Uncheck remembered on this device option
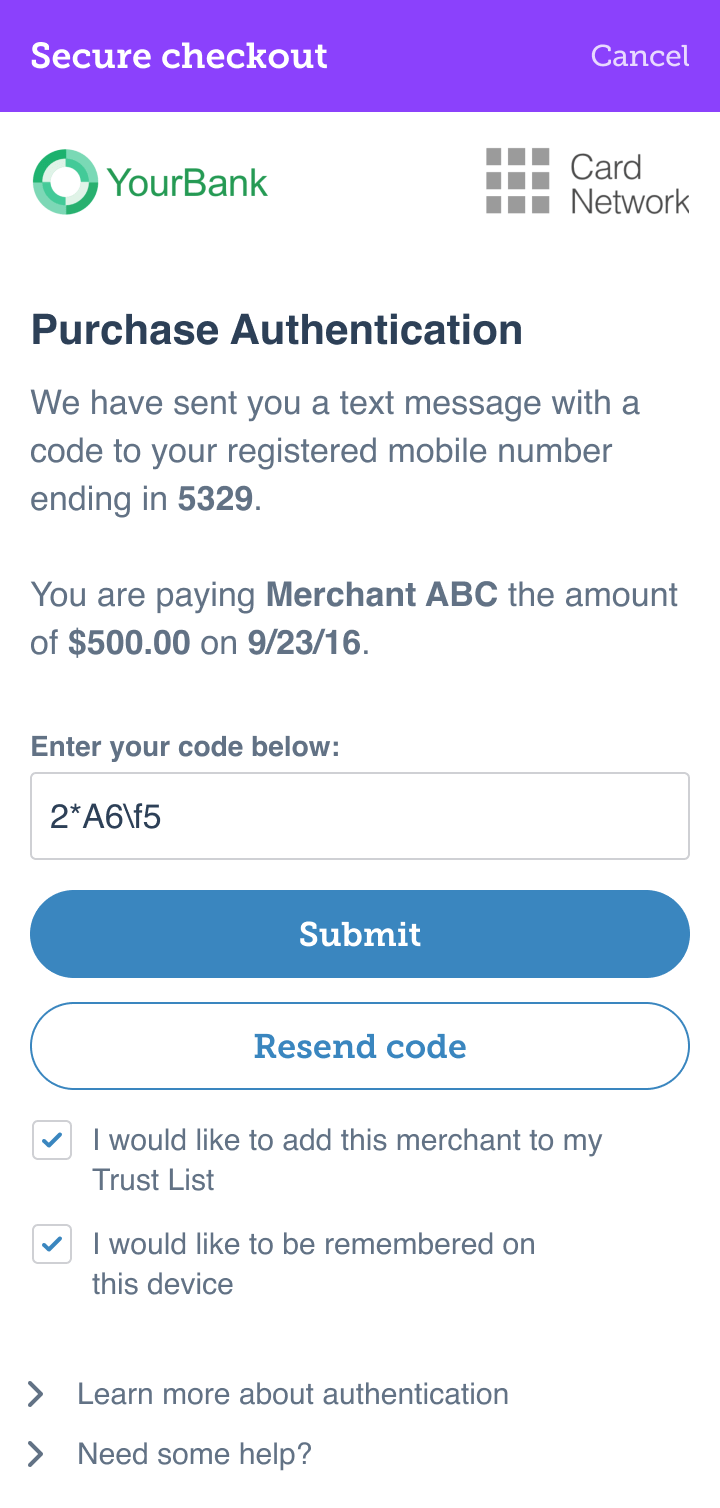Image resolution: width=720 pixels, height=1508 pixels. (x=52, y=1244)
